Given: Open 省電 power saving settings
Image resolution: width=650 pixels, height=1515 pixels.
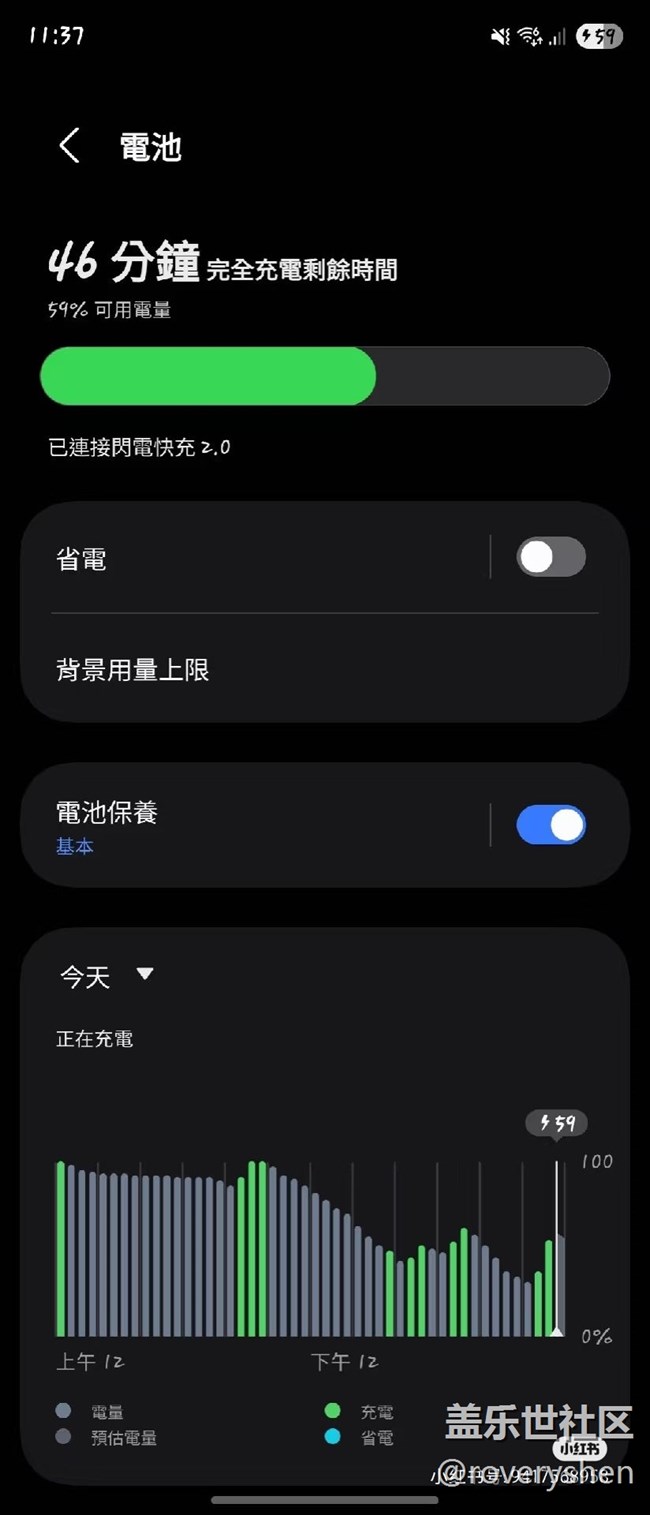Looking at the screenshot, I should (250, 558).
